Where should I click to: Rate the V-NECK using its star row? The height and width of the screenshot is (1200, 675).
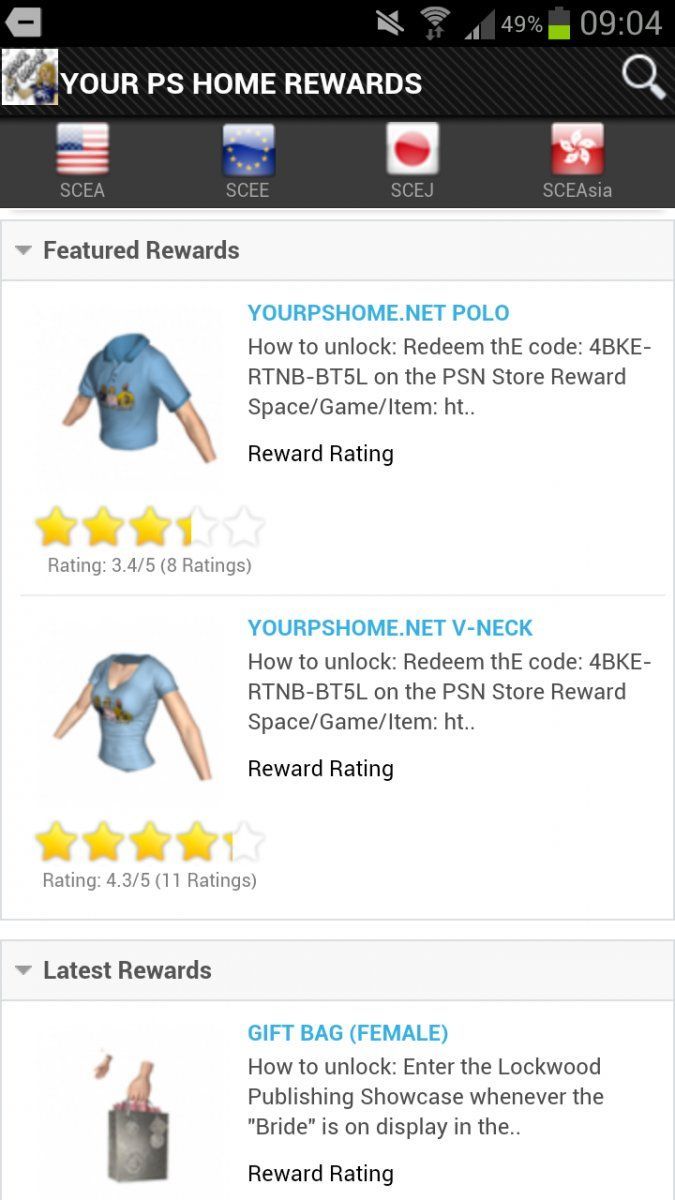coord(150,841)
